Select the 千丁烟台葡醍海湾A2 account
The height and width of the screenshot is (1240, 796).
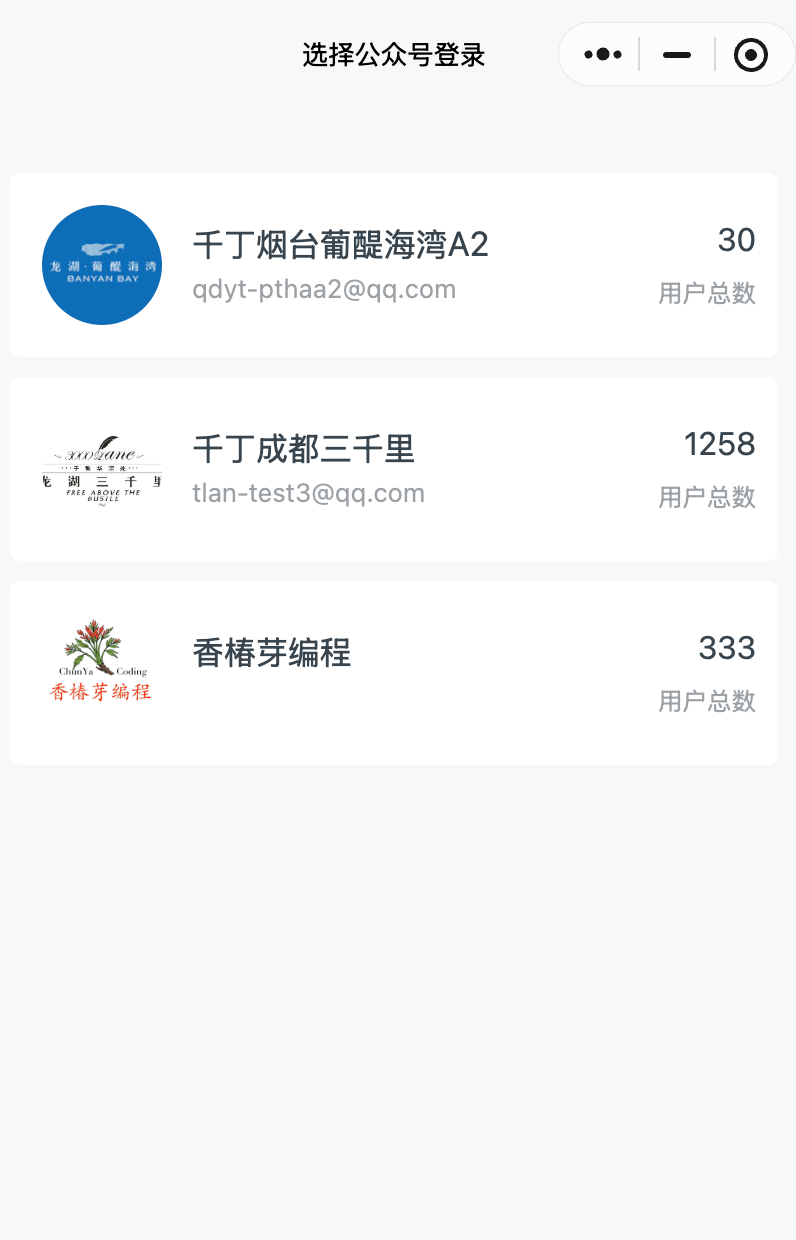tap(394, 265)
